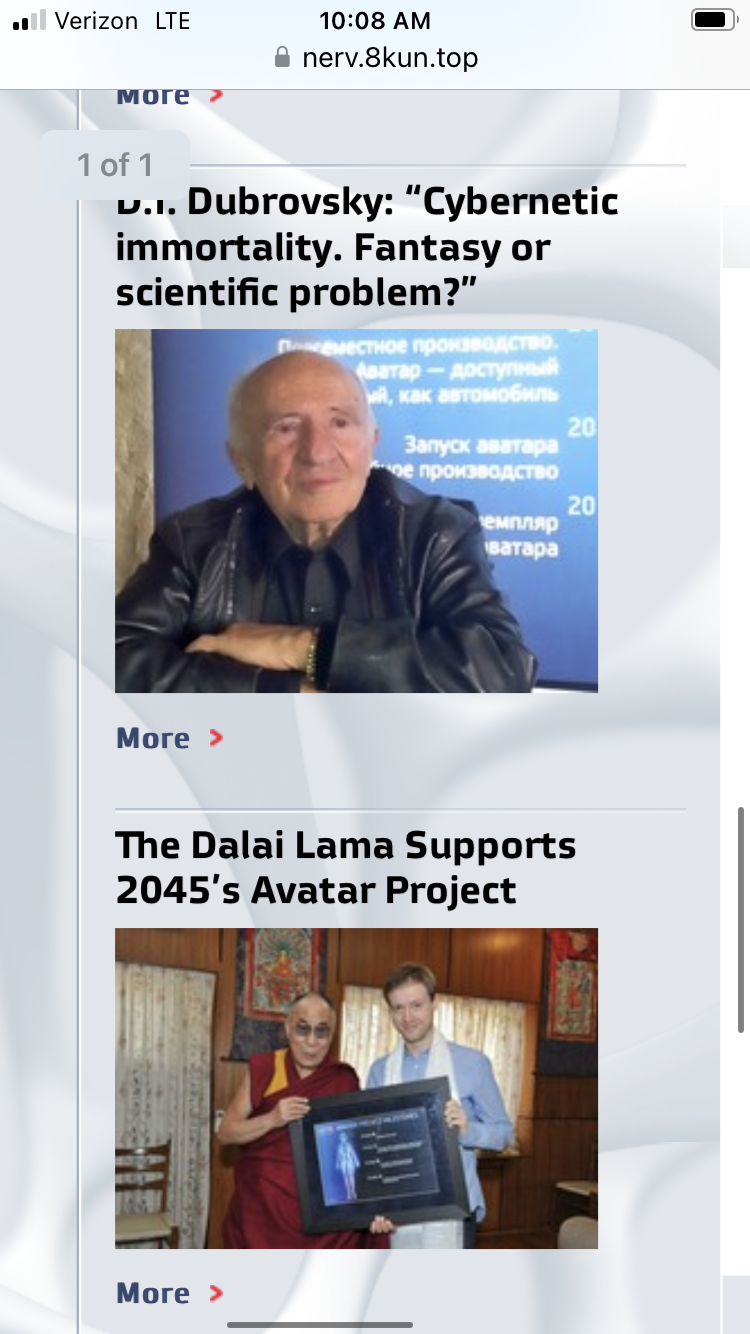Open the nerv.8kun.top address bar
This screenshot has width=750, height=1334.
(376, 58)
